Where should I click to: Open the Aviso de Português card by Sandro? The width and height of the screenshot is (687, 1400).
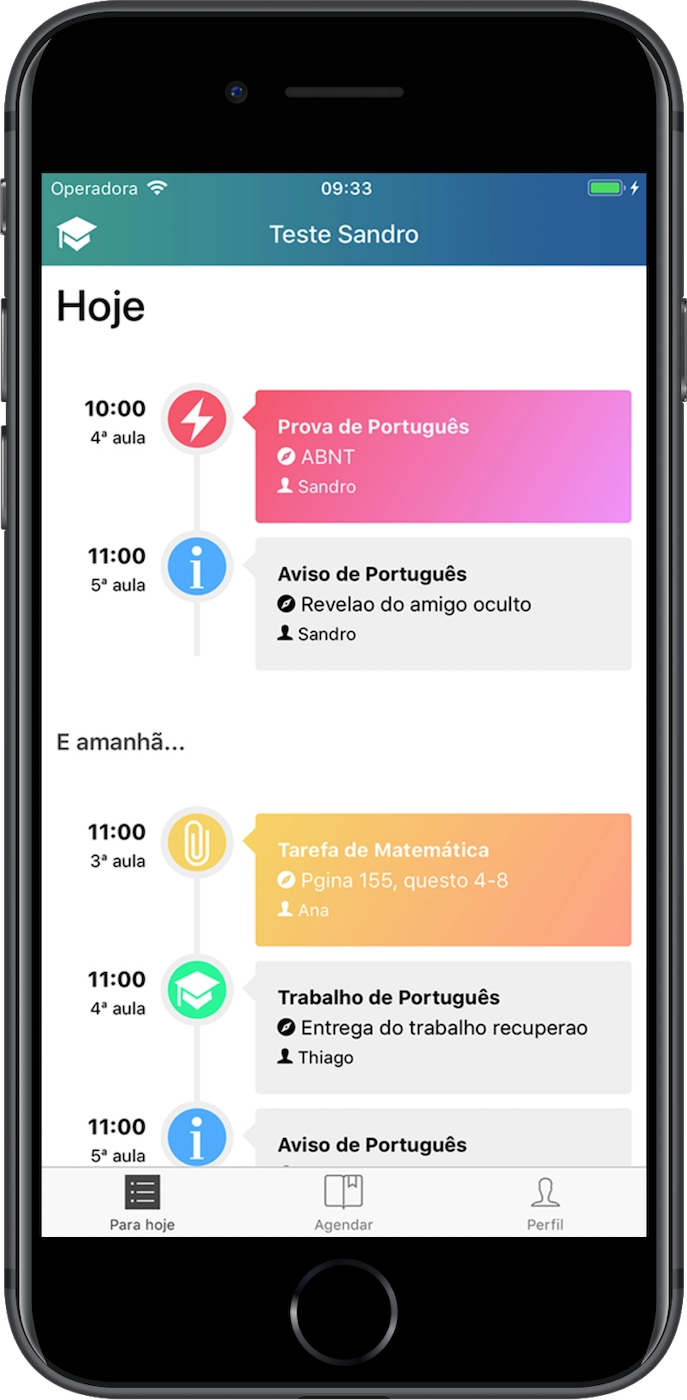443,604
